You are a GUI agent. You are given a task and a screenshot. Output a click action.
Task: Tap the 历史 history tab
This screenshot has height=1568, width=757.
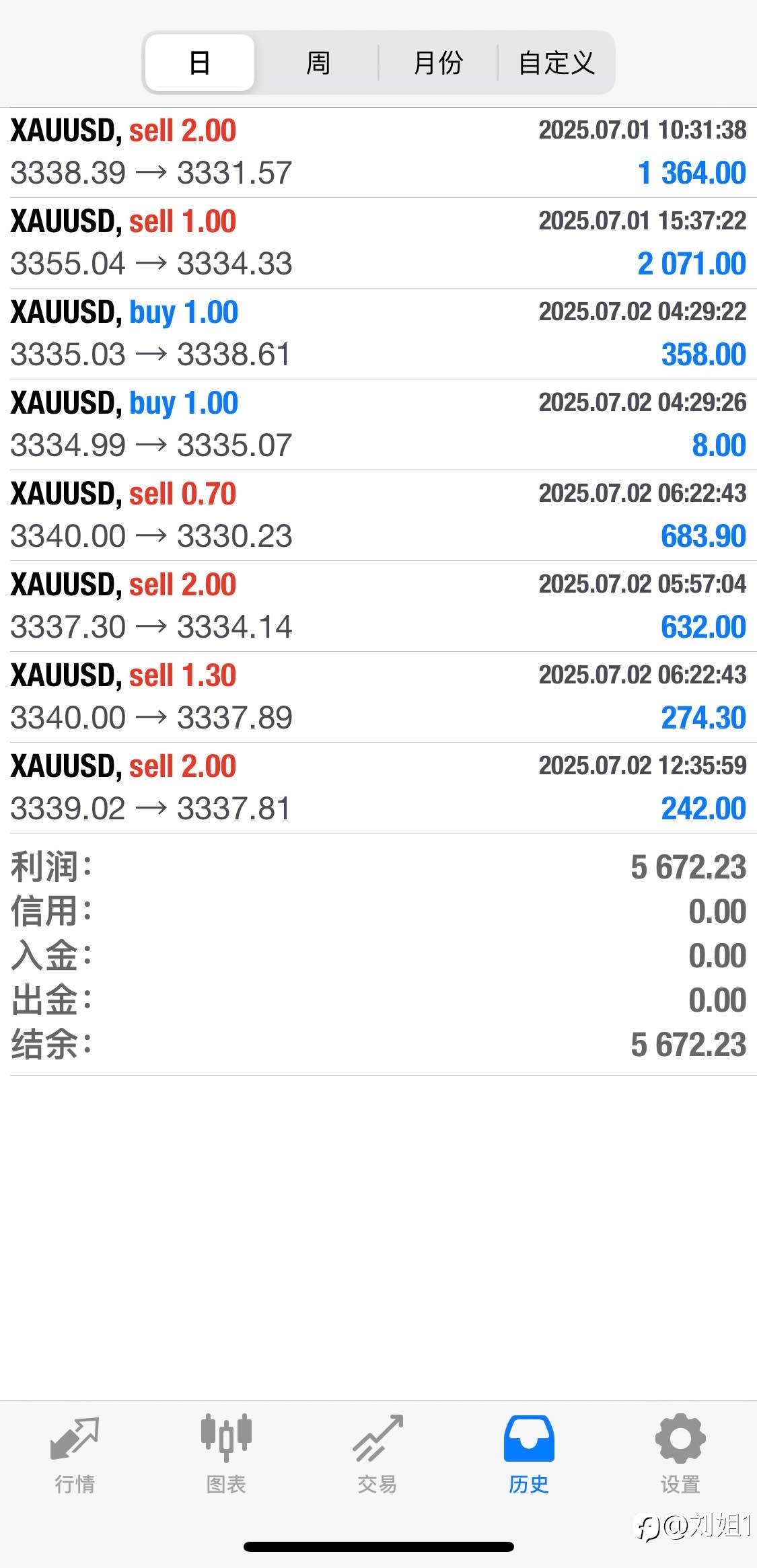[529, 1455]
